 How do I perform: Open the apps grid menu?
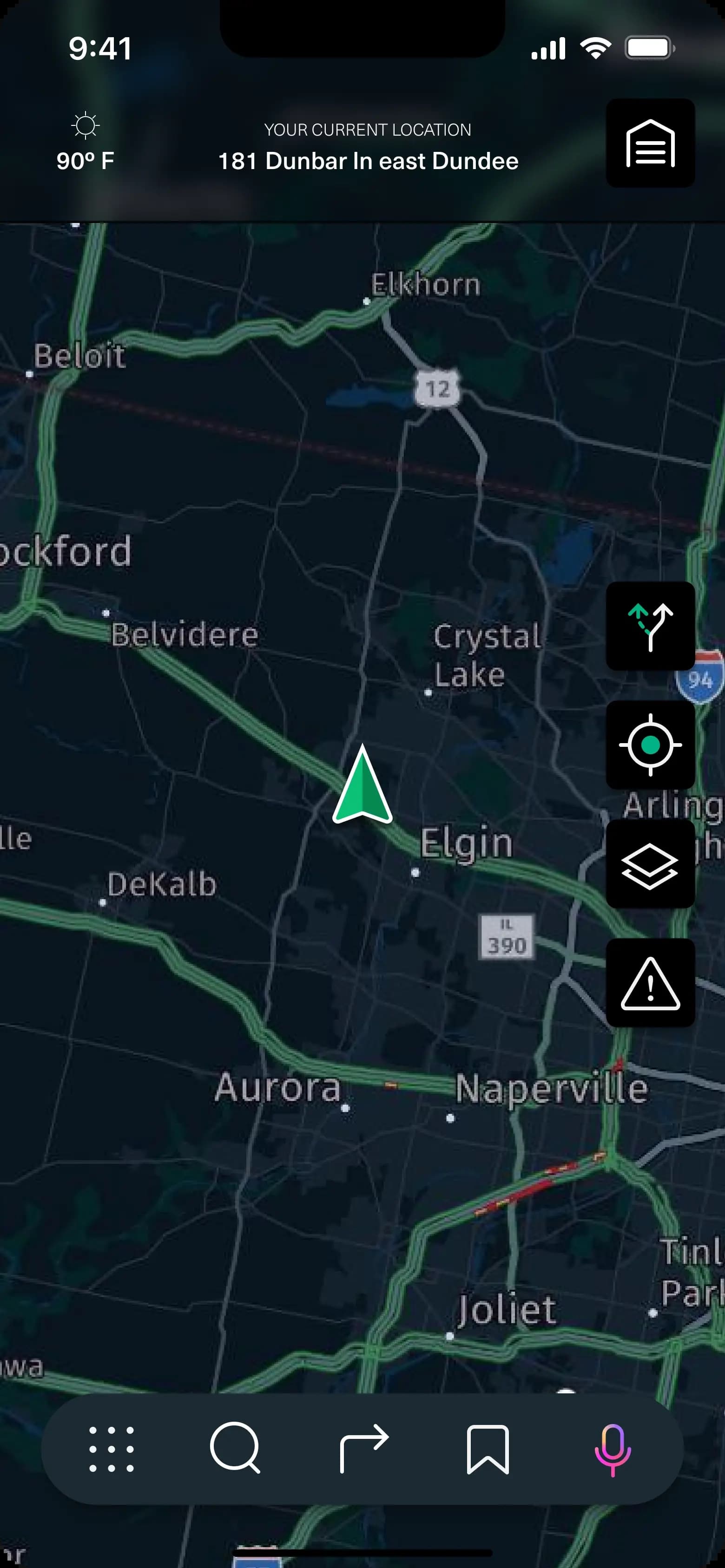[112, 1449]
